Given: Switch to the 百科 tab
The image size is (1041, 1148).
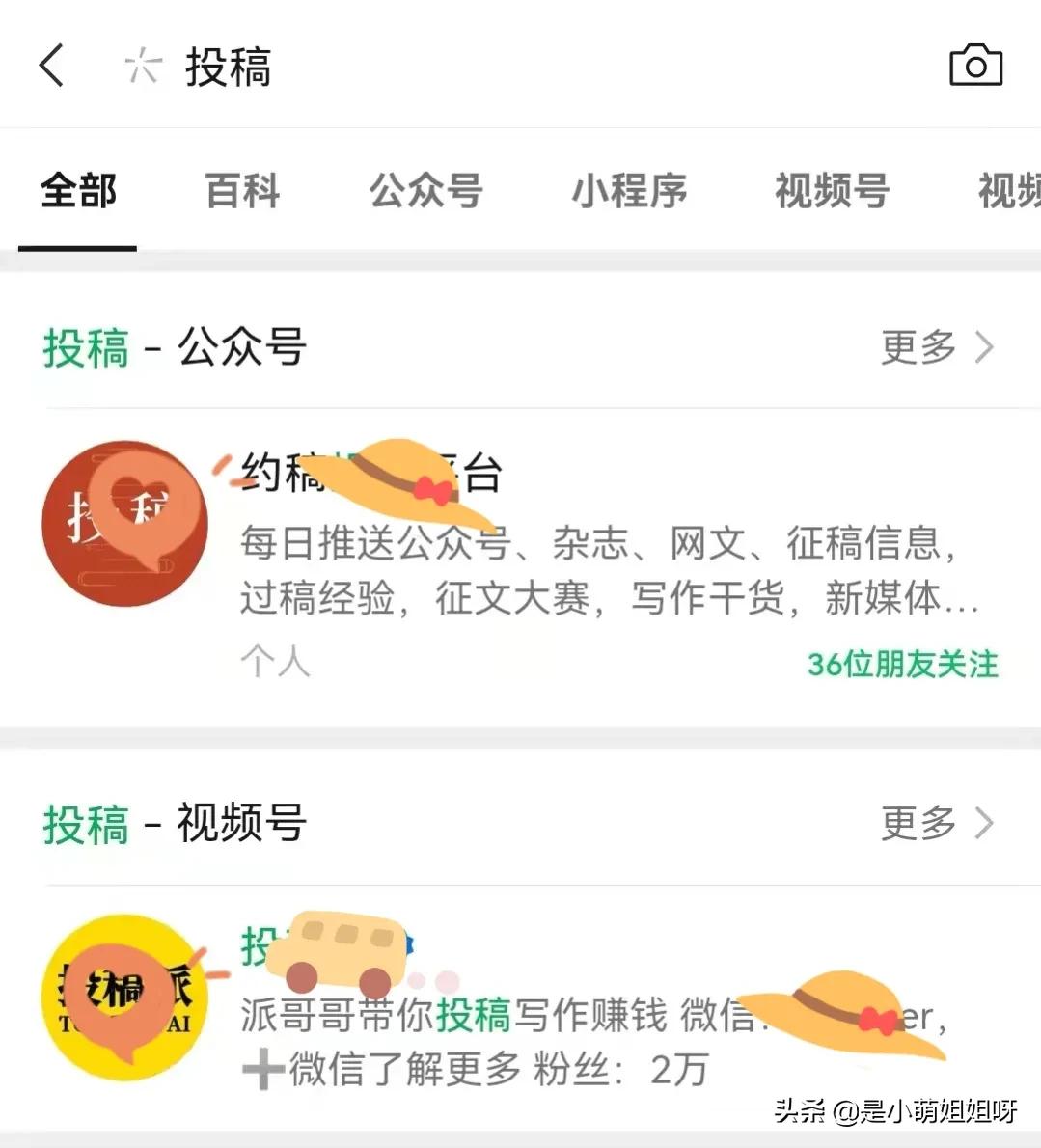Looking at the screenshot, I should point(241,191).
